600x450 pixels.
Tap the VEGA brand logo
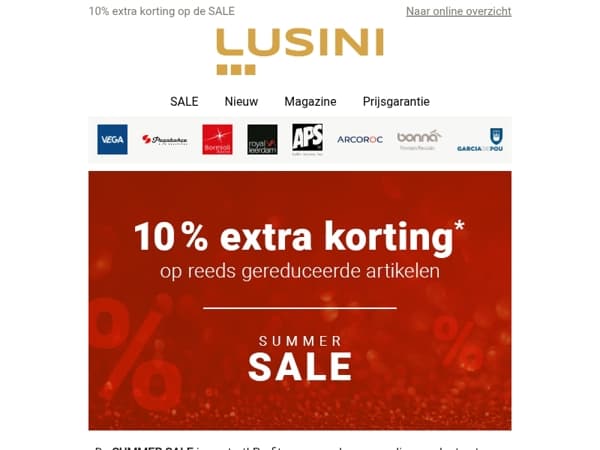[x=112, y=139]
